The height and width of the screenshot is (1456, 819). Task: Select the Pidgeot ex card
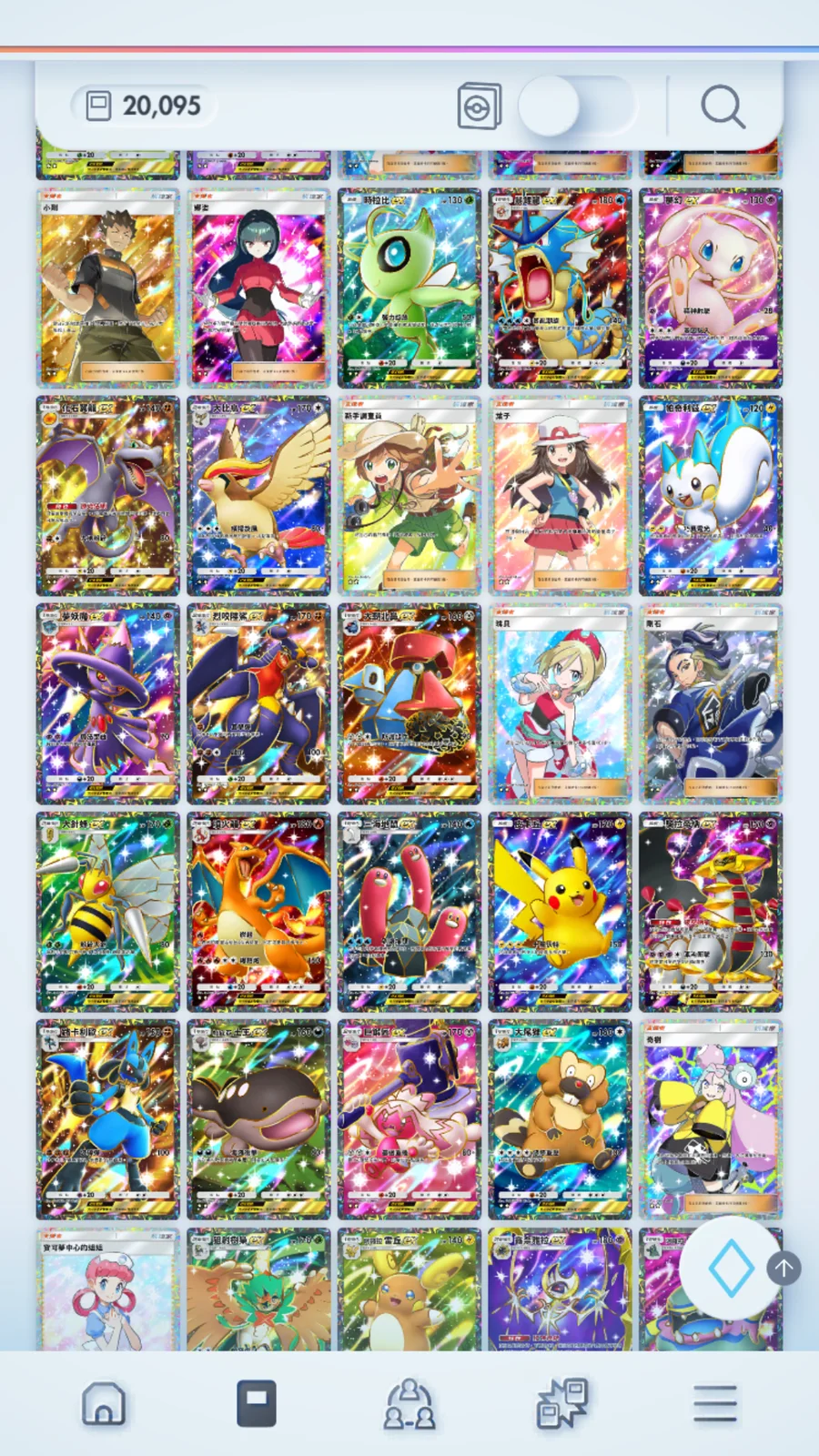pyautogui.click(x=258, y=495)
